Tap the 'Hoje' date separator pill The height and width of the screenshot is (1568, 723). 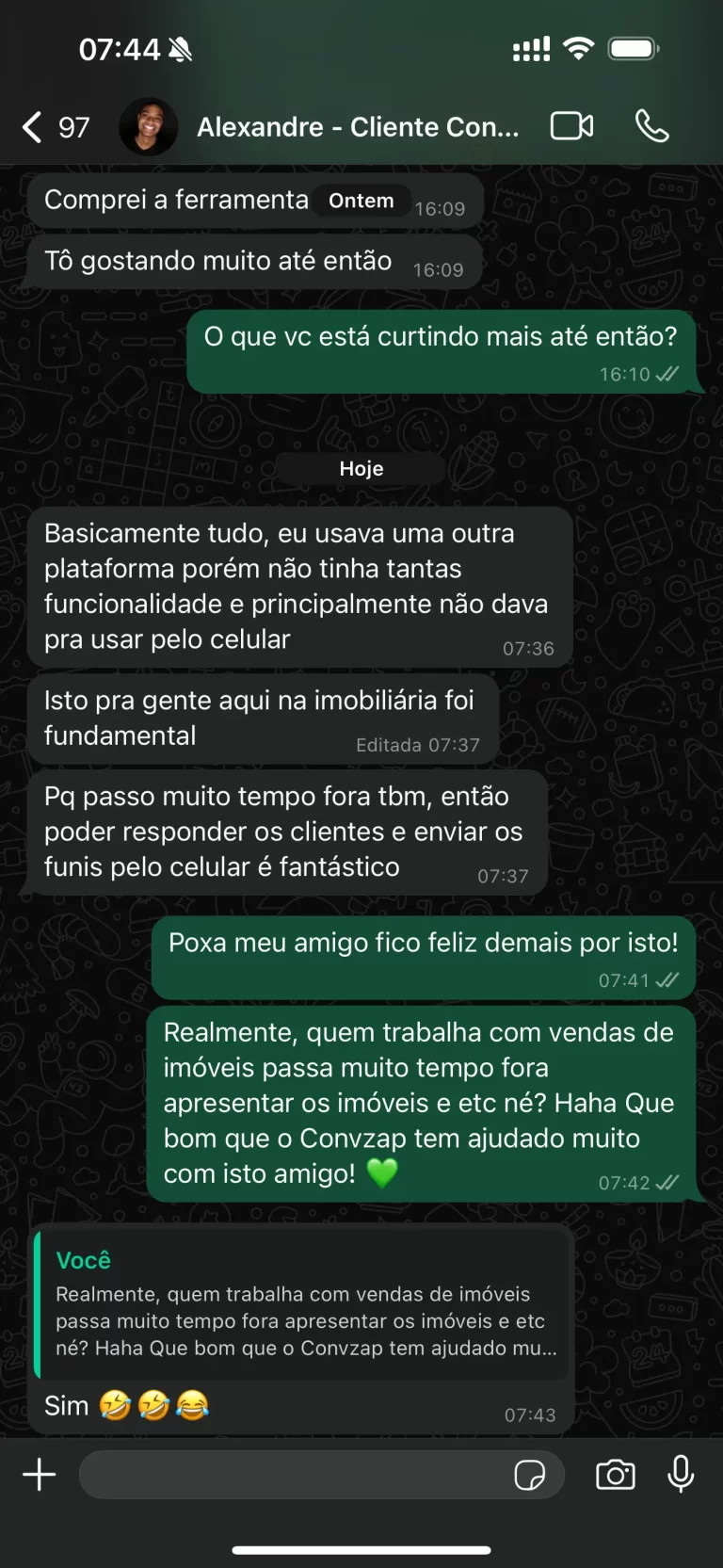[x=361, y=468]
